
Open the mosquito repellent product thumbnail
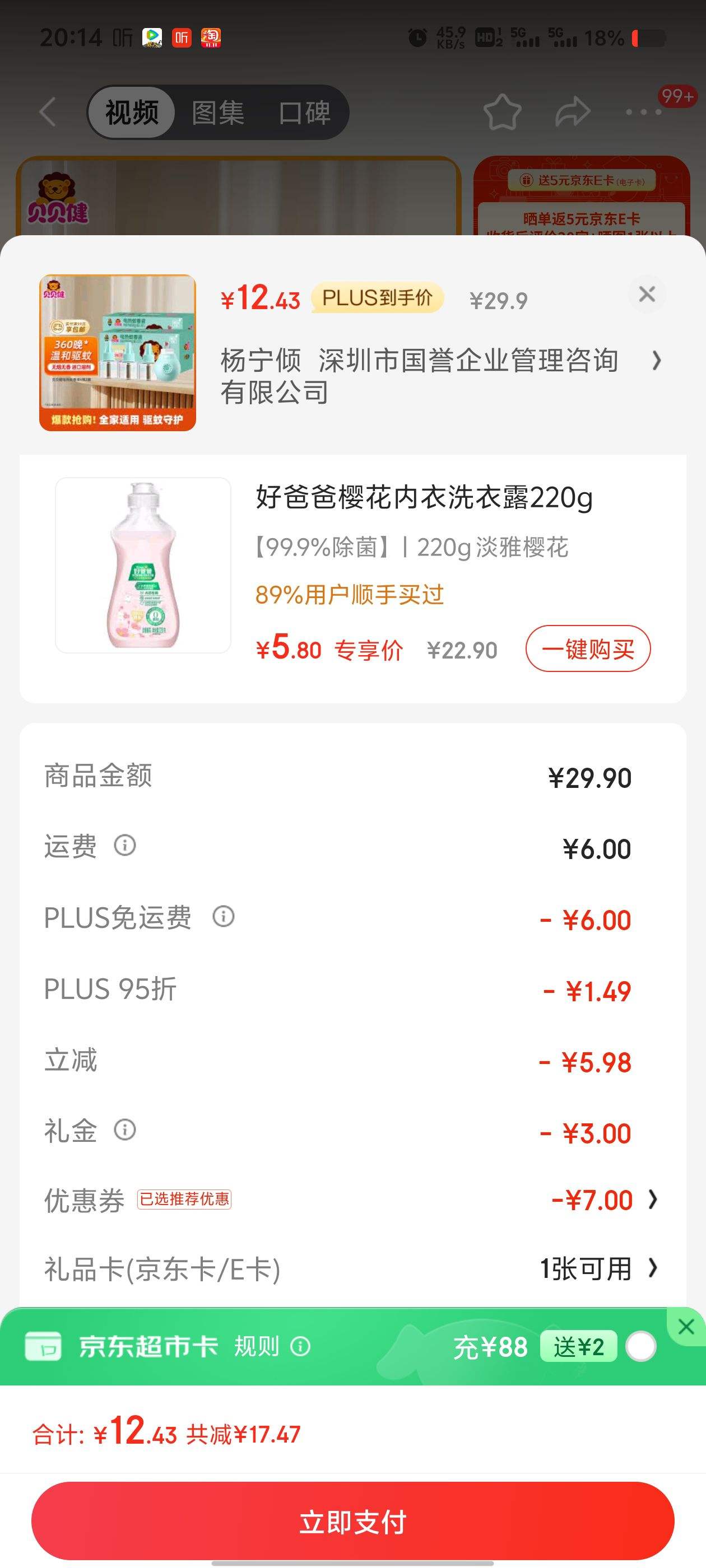(x=118, y=353)
